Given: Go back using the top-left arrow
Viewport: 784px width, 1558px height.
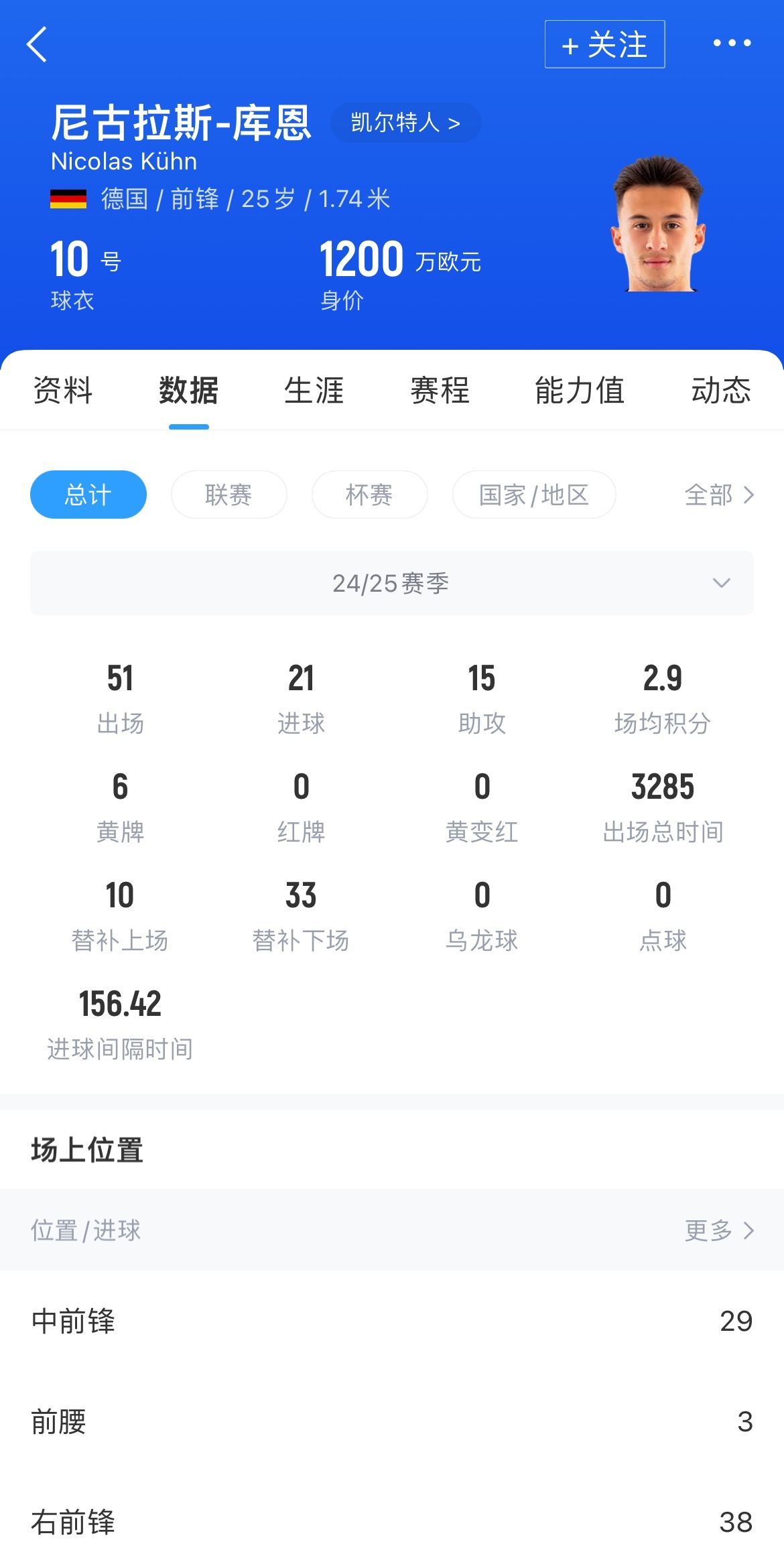Looking at the screenshot, I should 38,44.
